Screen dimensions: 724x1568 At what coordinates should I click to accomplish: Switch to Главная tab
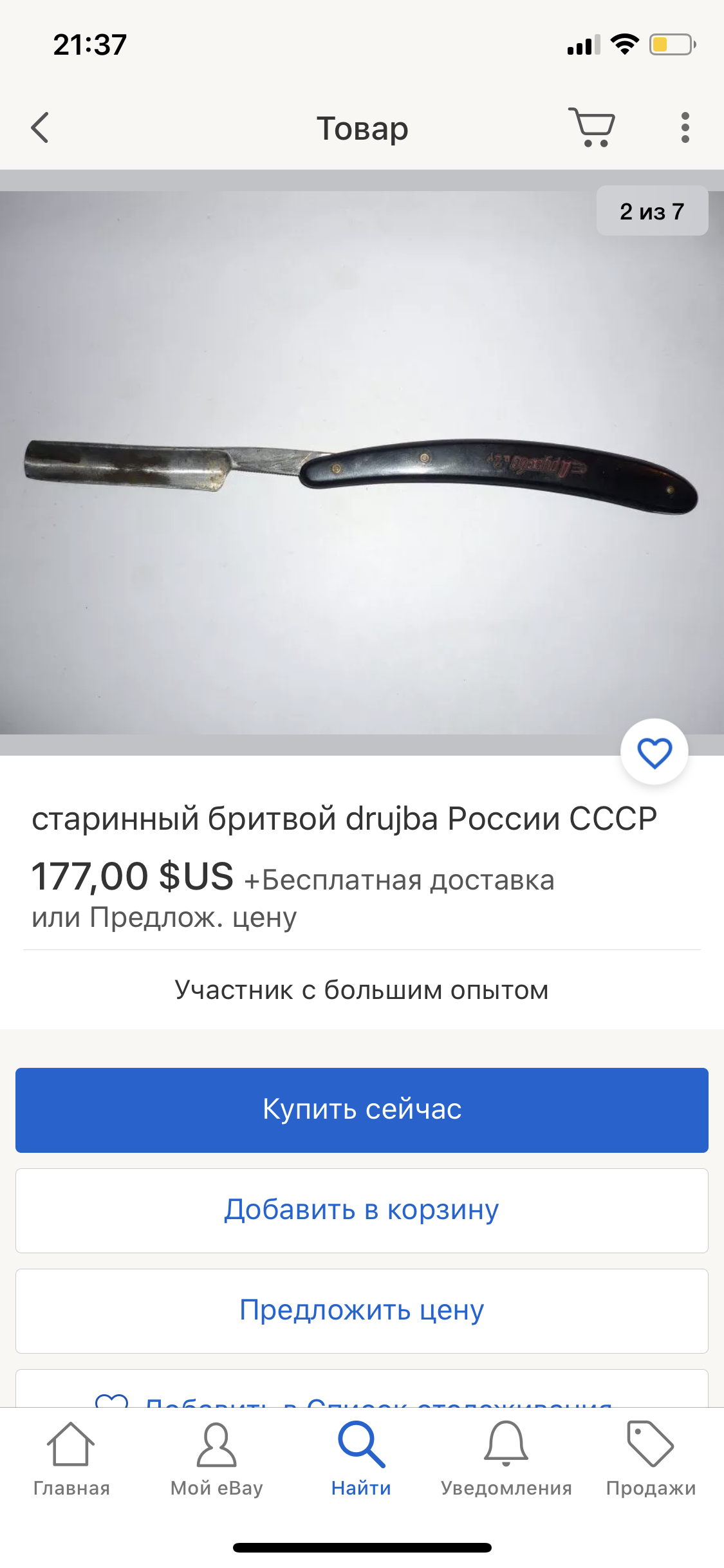[71, 1460]
